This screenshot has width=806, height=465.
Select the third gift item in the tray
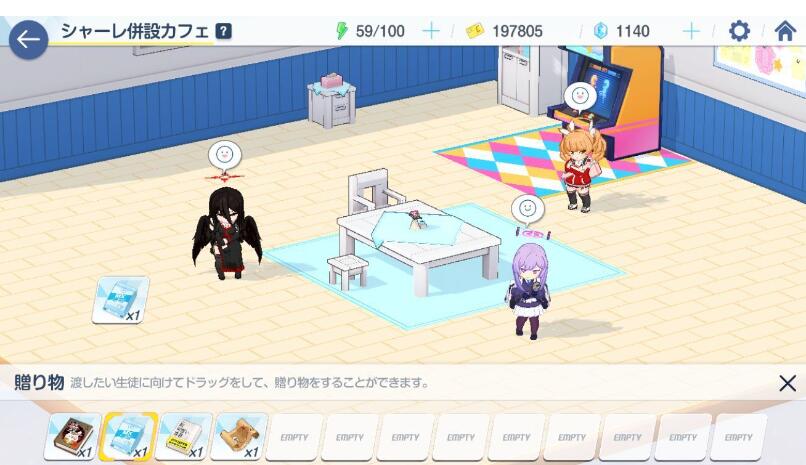click(184, 436)
